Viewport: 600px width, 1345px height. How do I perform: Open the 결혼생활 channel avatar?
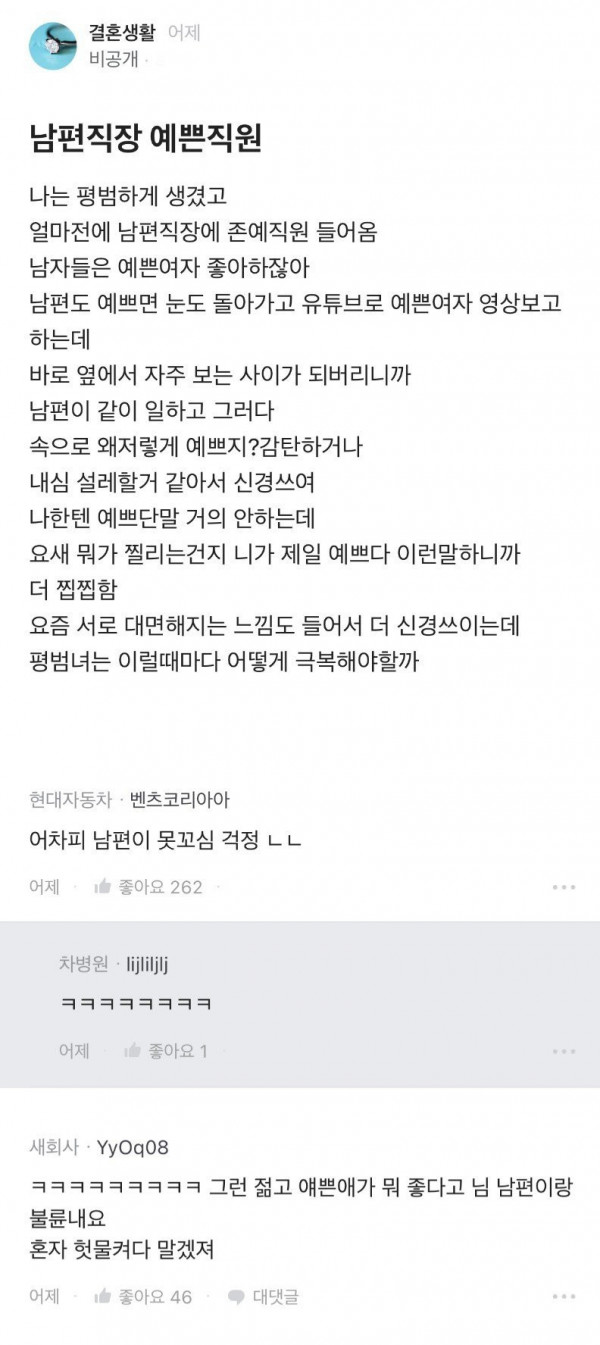click(53, 46)
